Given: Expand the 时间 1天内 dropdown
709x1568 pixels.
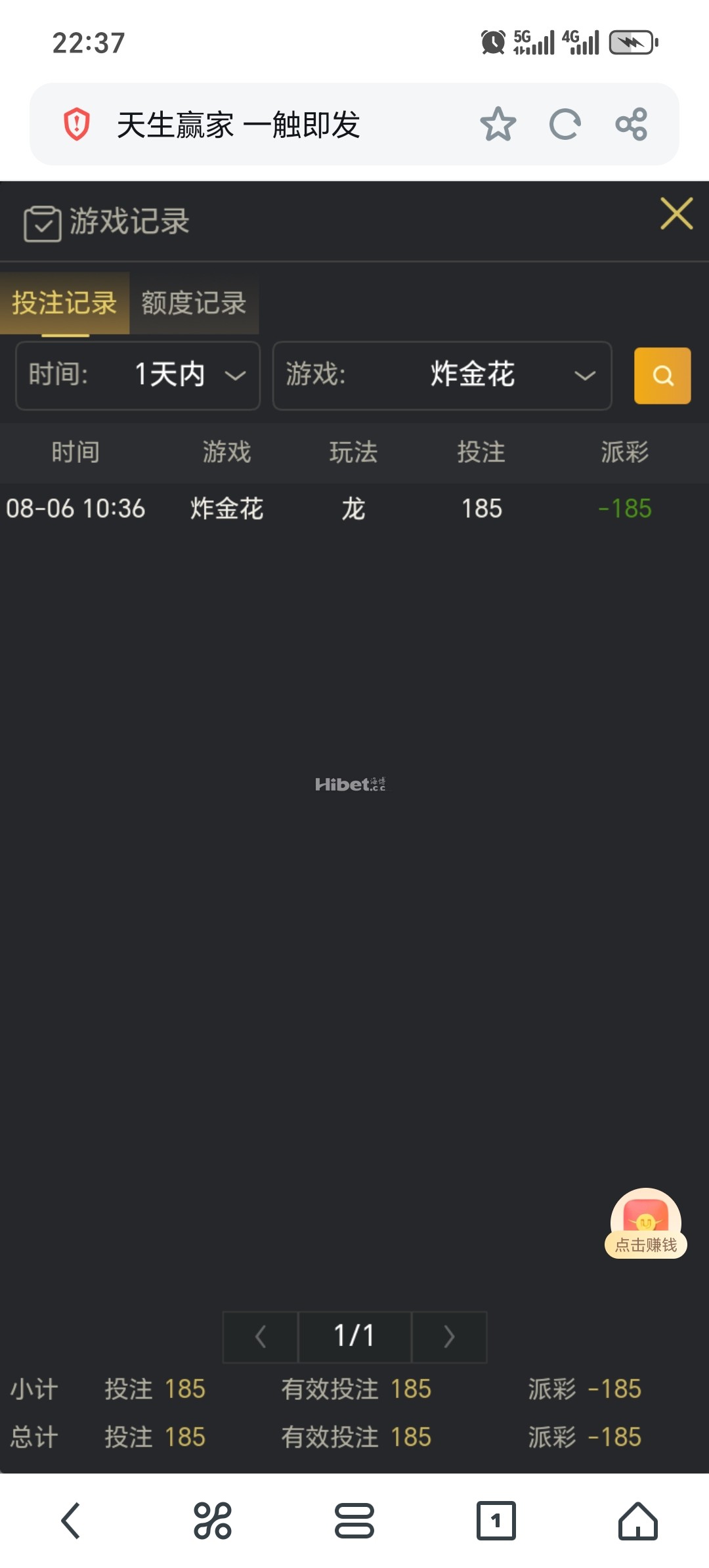Looking at the screenshot, I should pyautogui.click(x=138, y=376).
